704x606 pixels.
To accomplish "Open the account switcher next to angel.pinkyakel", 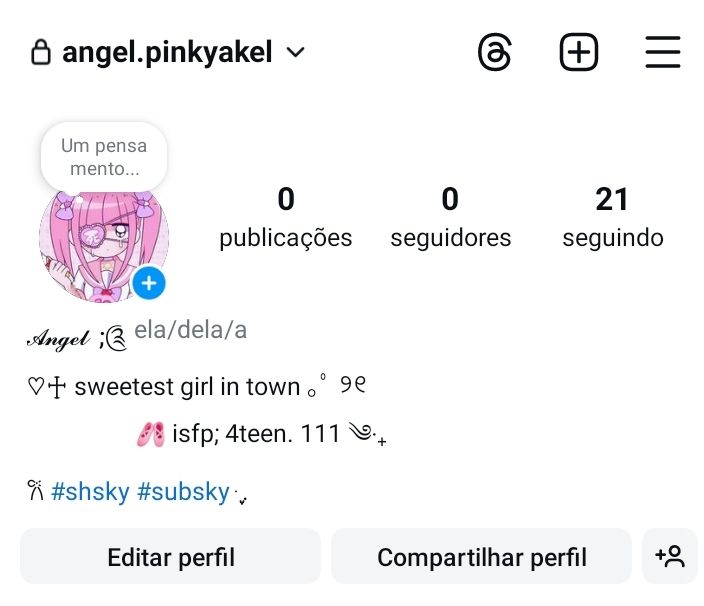I will (x=295, y=53).
